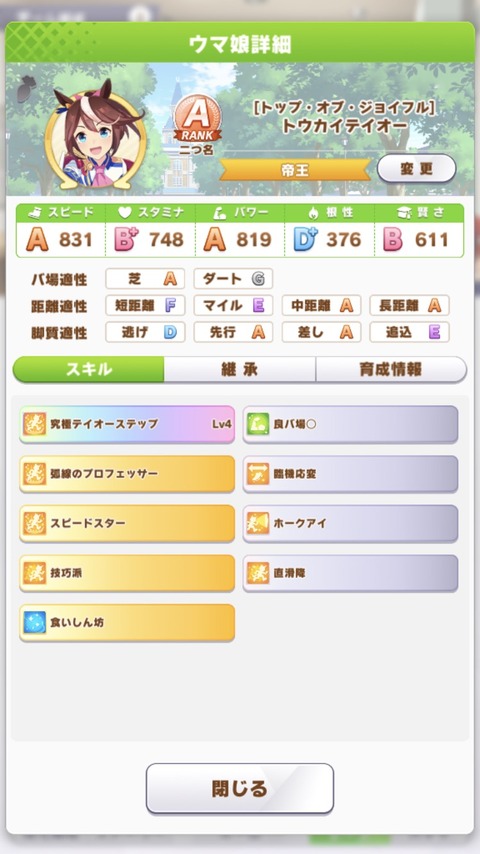View the 臨機応変 skill

[350, 473]
